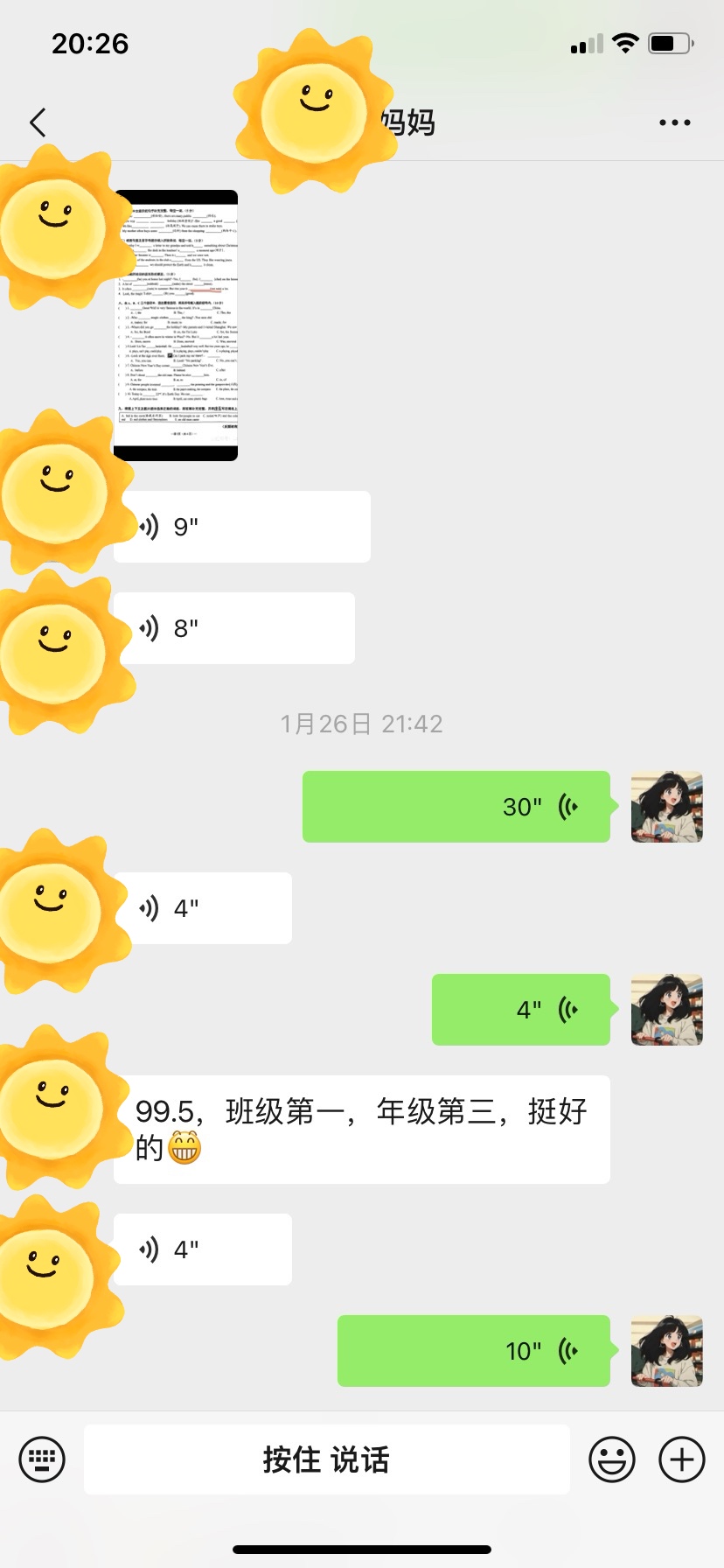Switch to the keyboard input
Image resolution: width=724 pixels, height=1568 pixels.
coord(42,1459)
